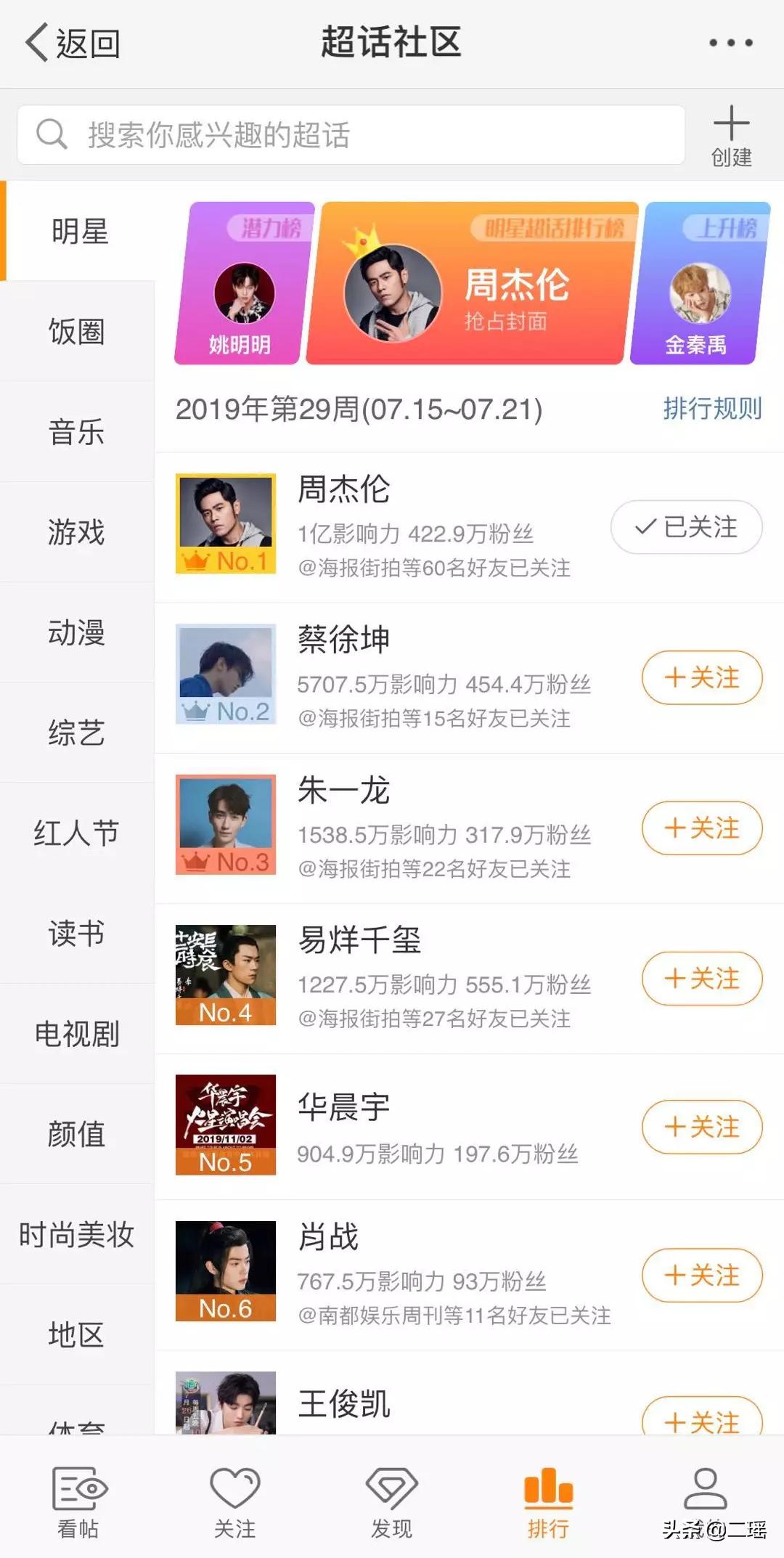Unfollow 周杰伦 using the 已关注 toggle
This screenshot has height=1558, width=784.
pyautogui.click(x=685, y=528)
